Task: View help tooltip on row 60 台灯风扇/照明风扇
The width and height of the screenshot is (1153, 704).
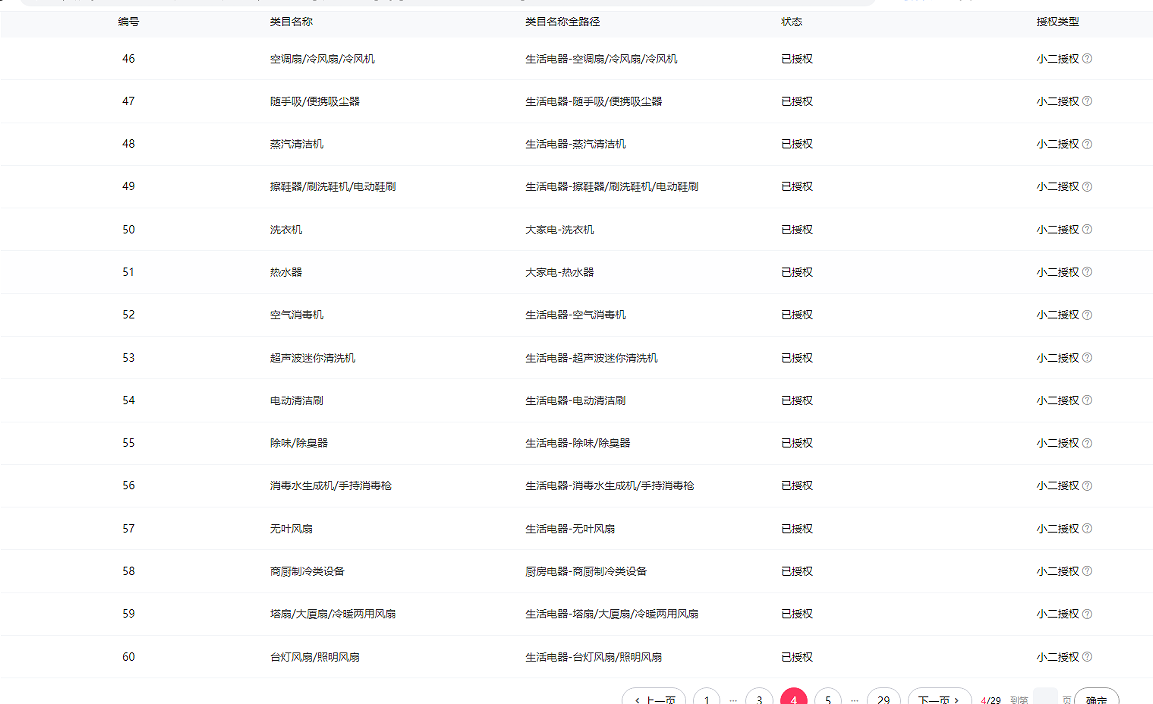Action: tap(1087, 657)
